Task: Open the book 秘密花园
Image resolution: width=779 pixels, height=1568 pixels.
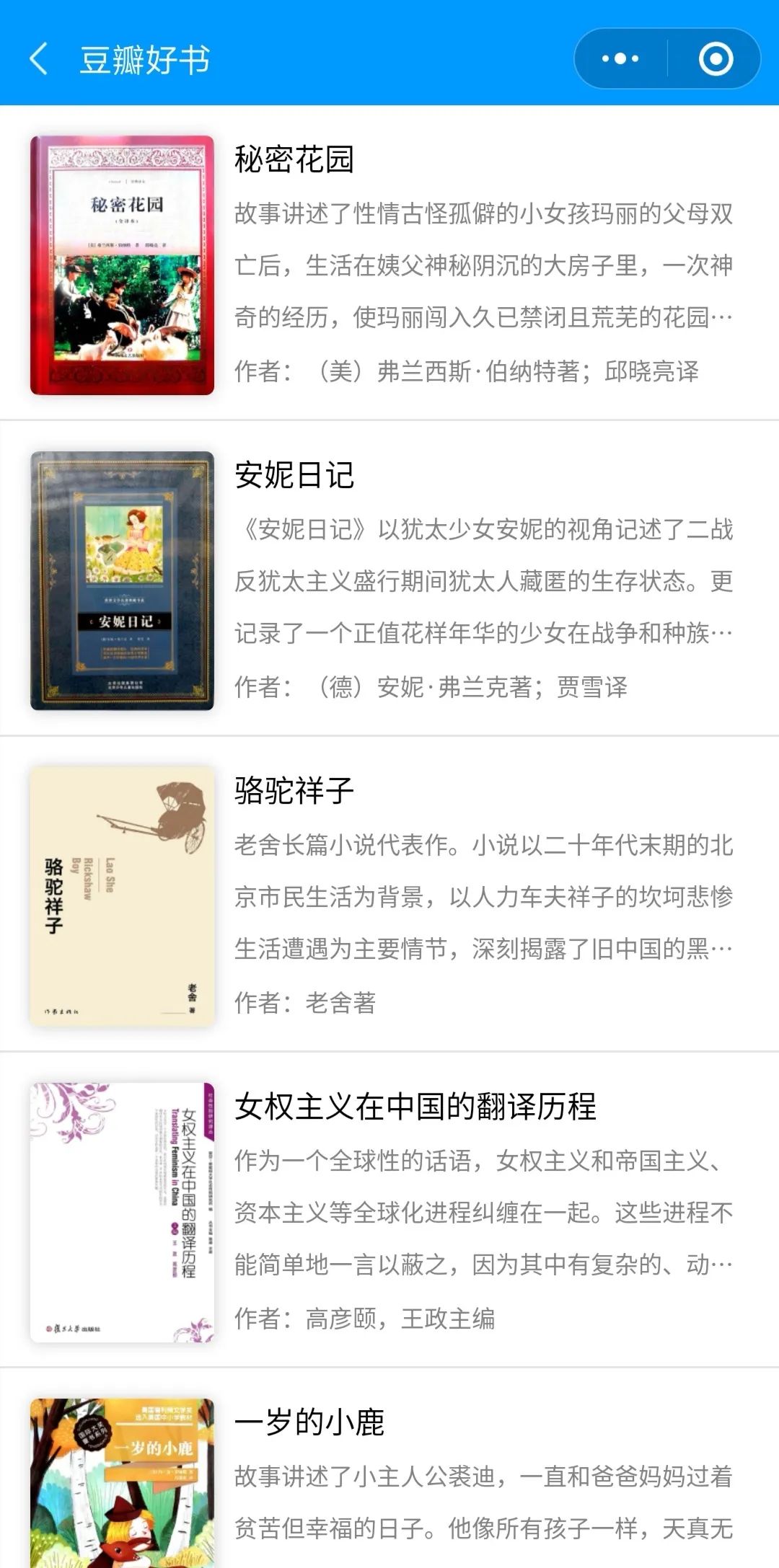Action: pos(294,159)
